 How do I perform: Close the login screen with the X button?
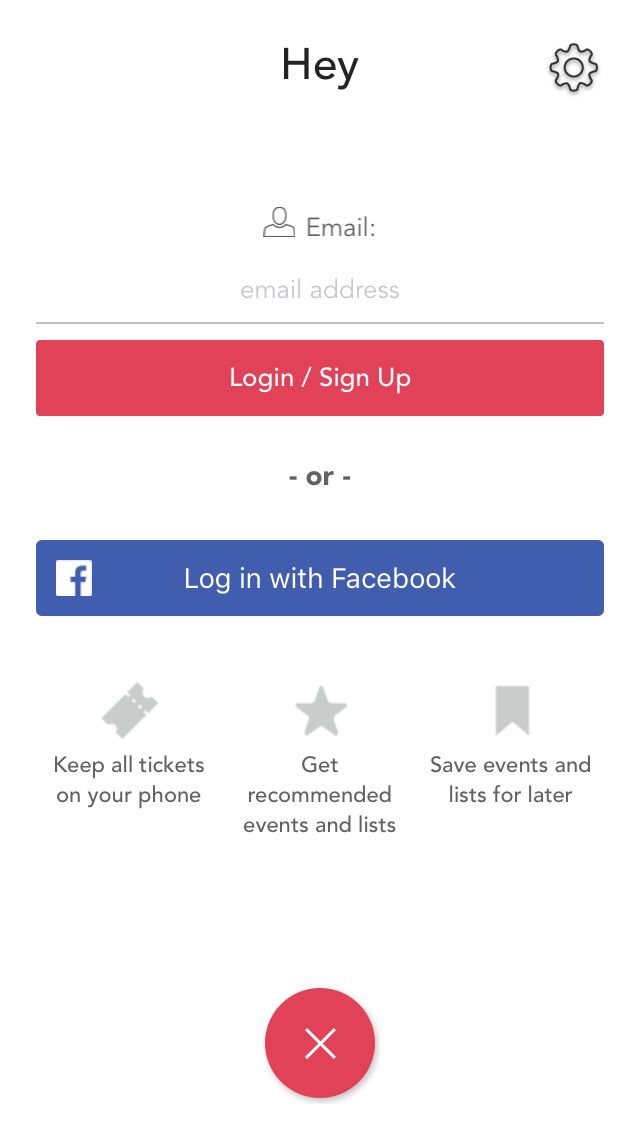[320, 1043]
